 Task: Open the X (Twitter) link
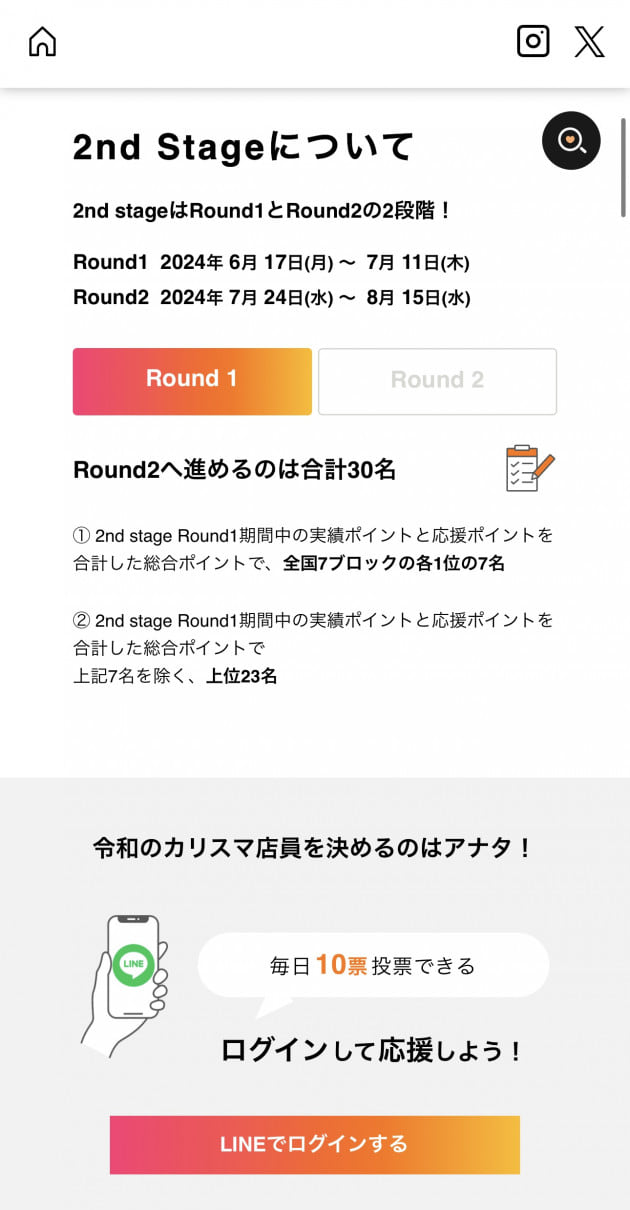click(x=590, y=41)
